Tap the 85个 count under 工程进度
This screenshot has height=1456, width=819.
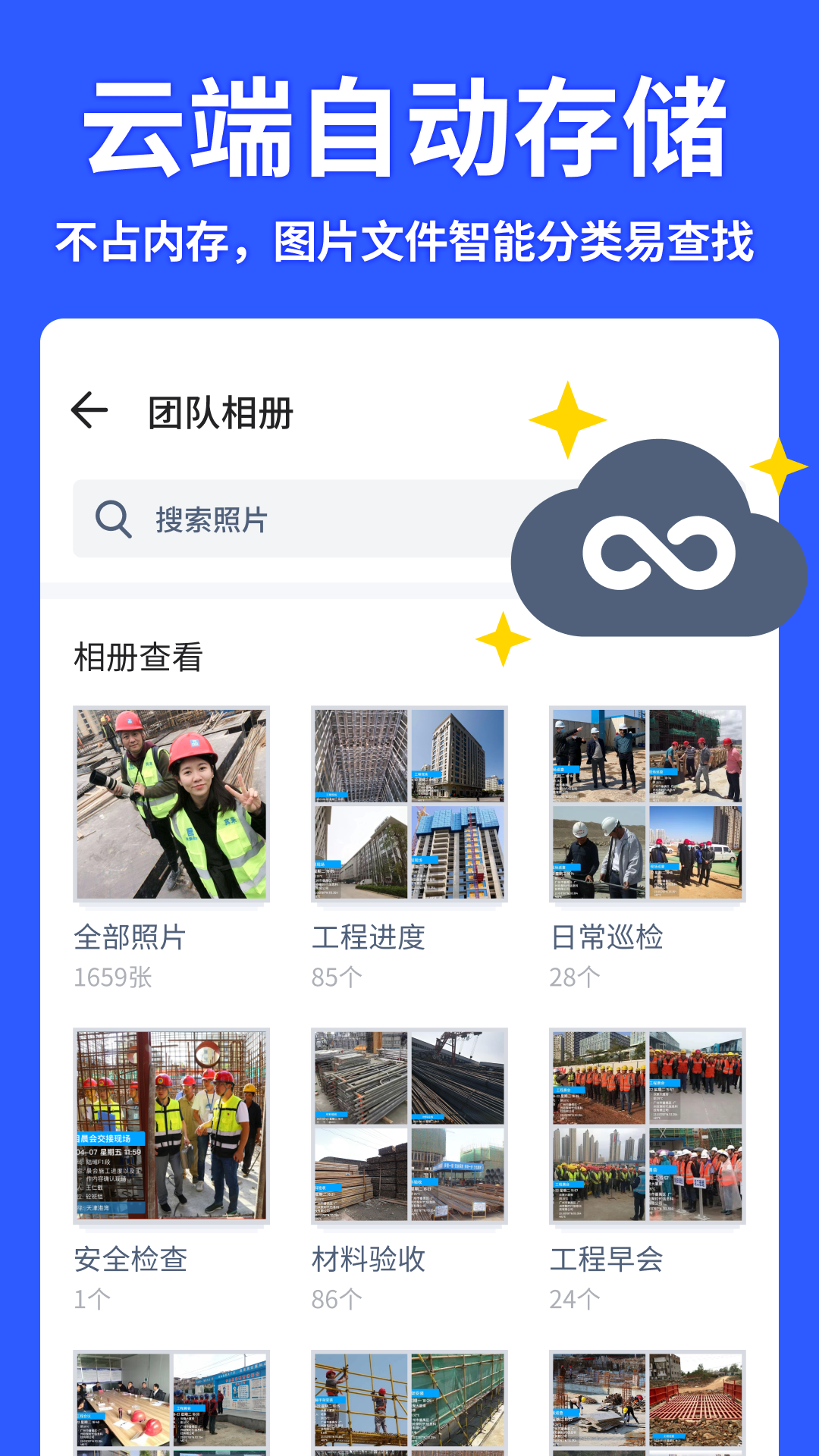click(334, 979)
